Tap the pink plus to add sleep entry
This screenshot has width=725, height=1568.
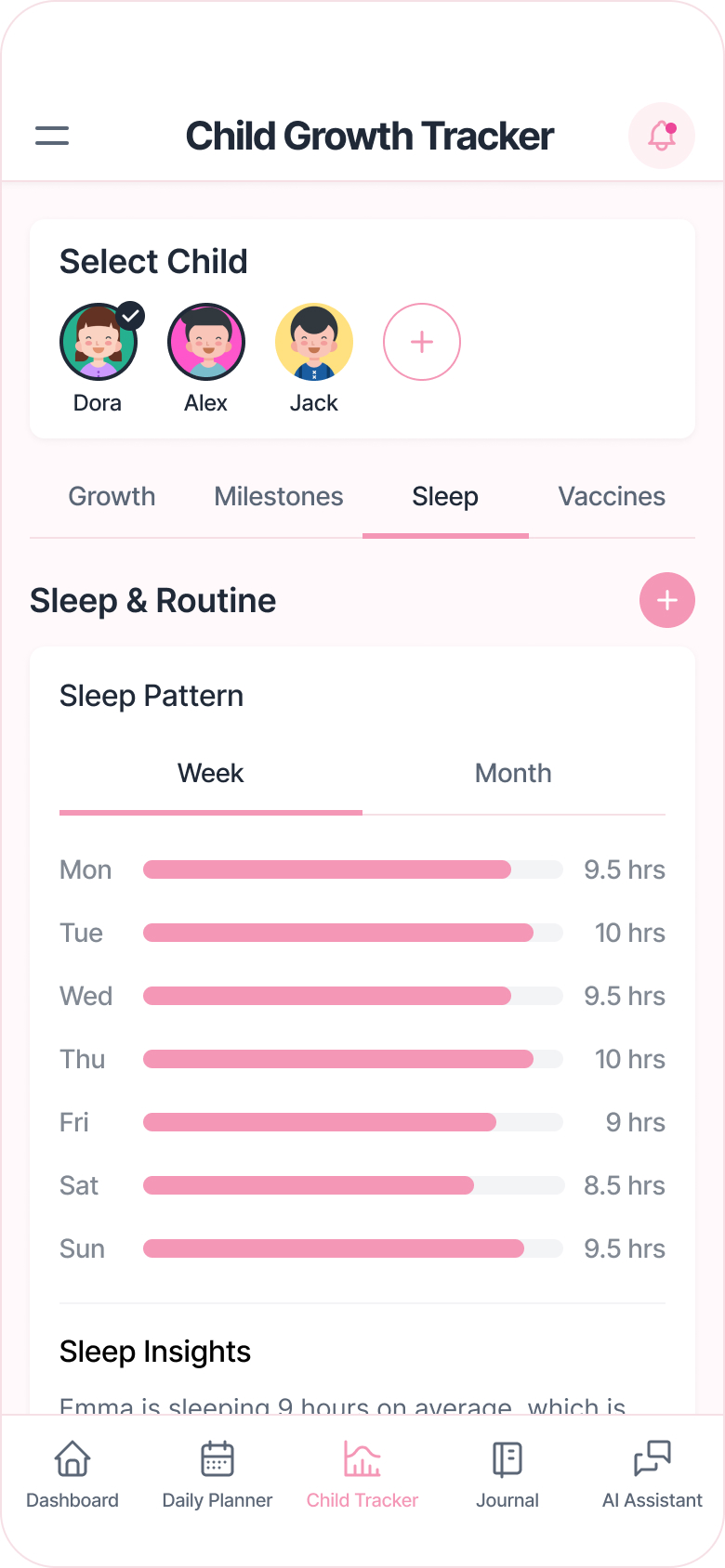tap(666, 600)
